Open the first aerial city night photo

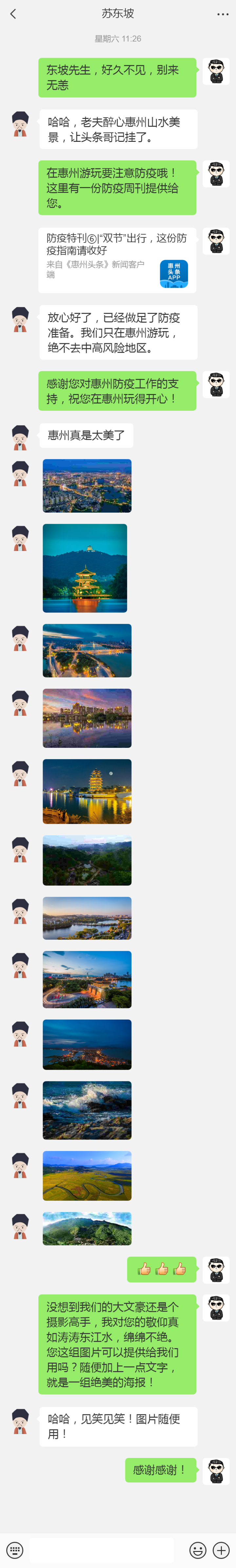click(x=87, y=485)
